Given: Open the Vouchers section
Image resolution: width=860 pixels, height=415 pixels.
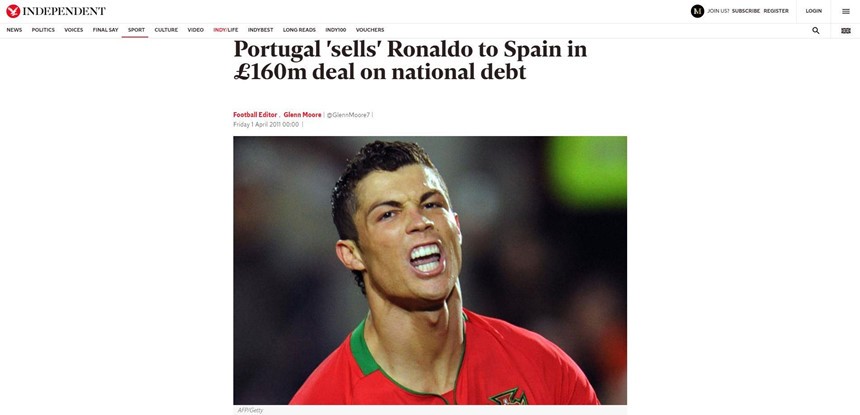Looking at the screenshot, I should coord(370,30).
